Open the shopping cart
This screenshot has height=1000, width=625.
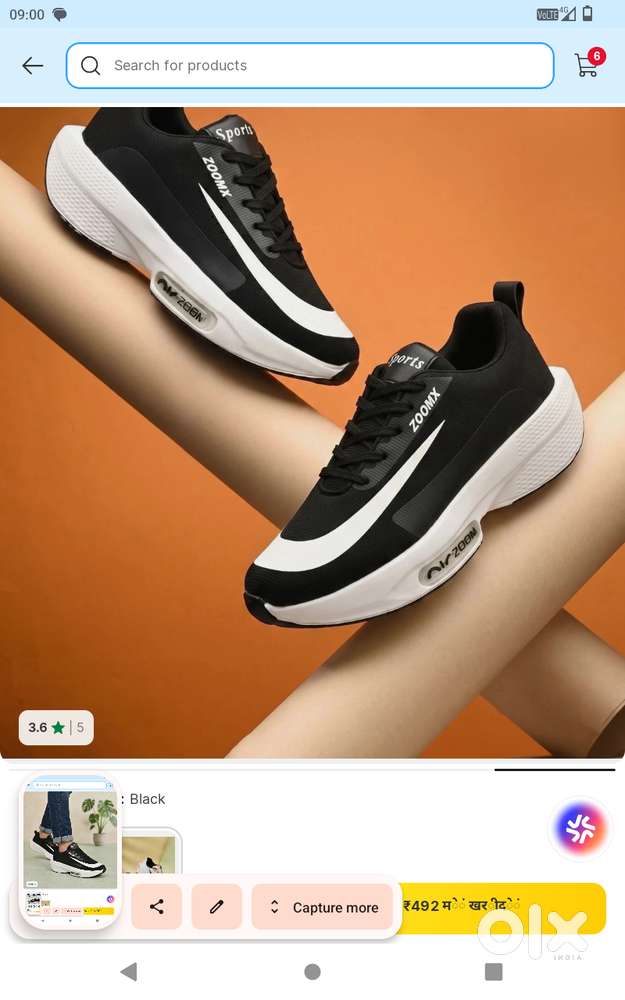click(x=587, y=64)
